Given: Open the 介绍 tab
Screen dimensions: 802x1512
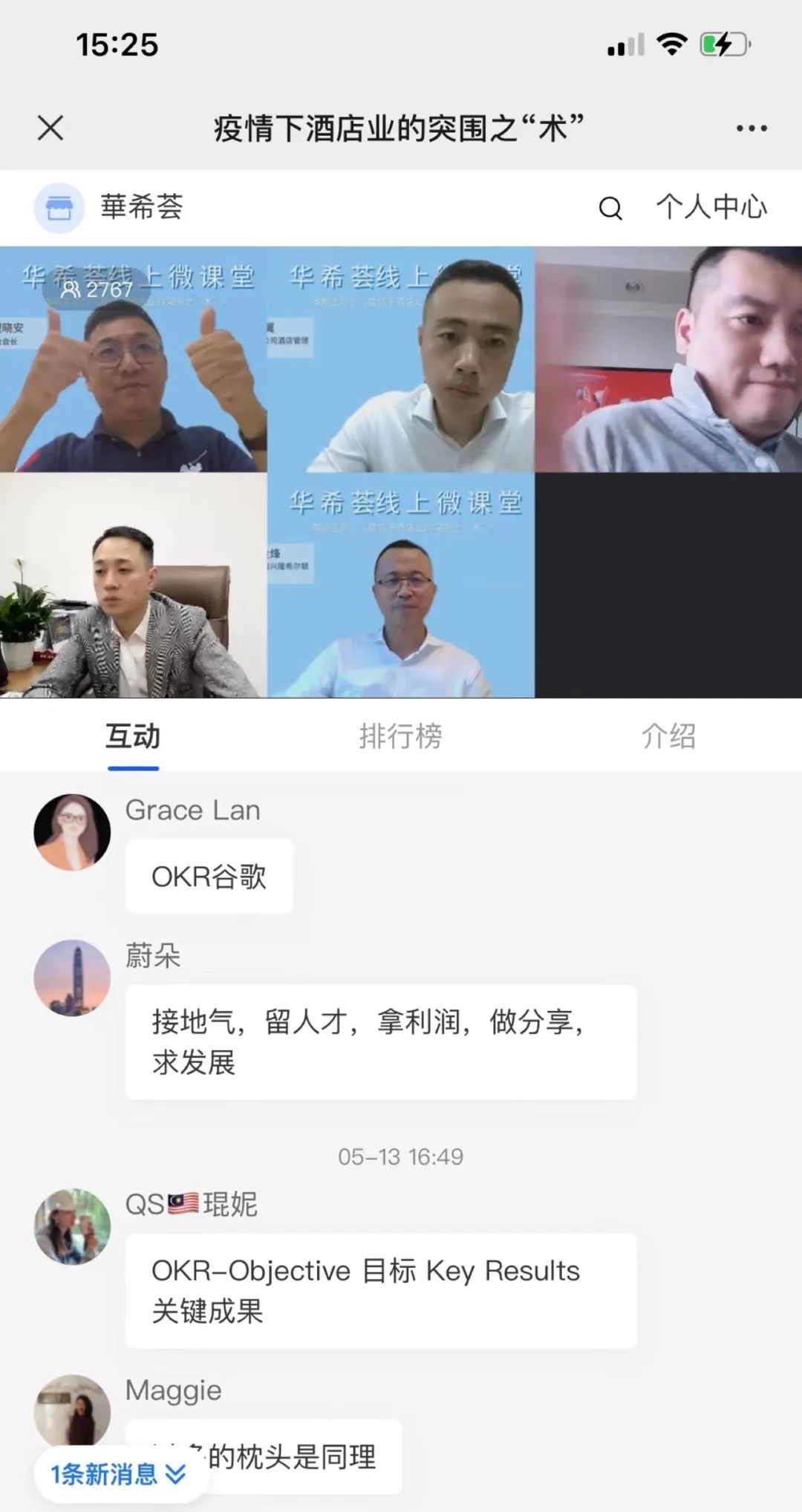Looking at the screenshot, I should coord(668,736).
